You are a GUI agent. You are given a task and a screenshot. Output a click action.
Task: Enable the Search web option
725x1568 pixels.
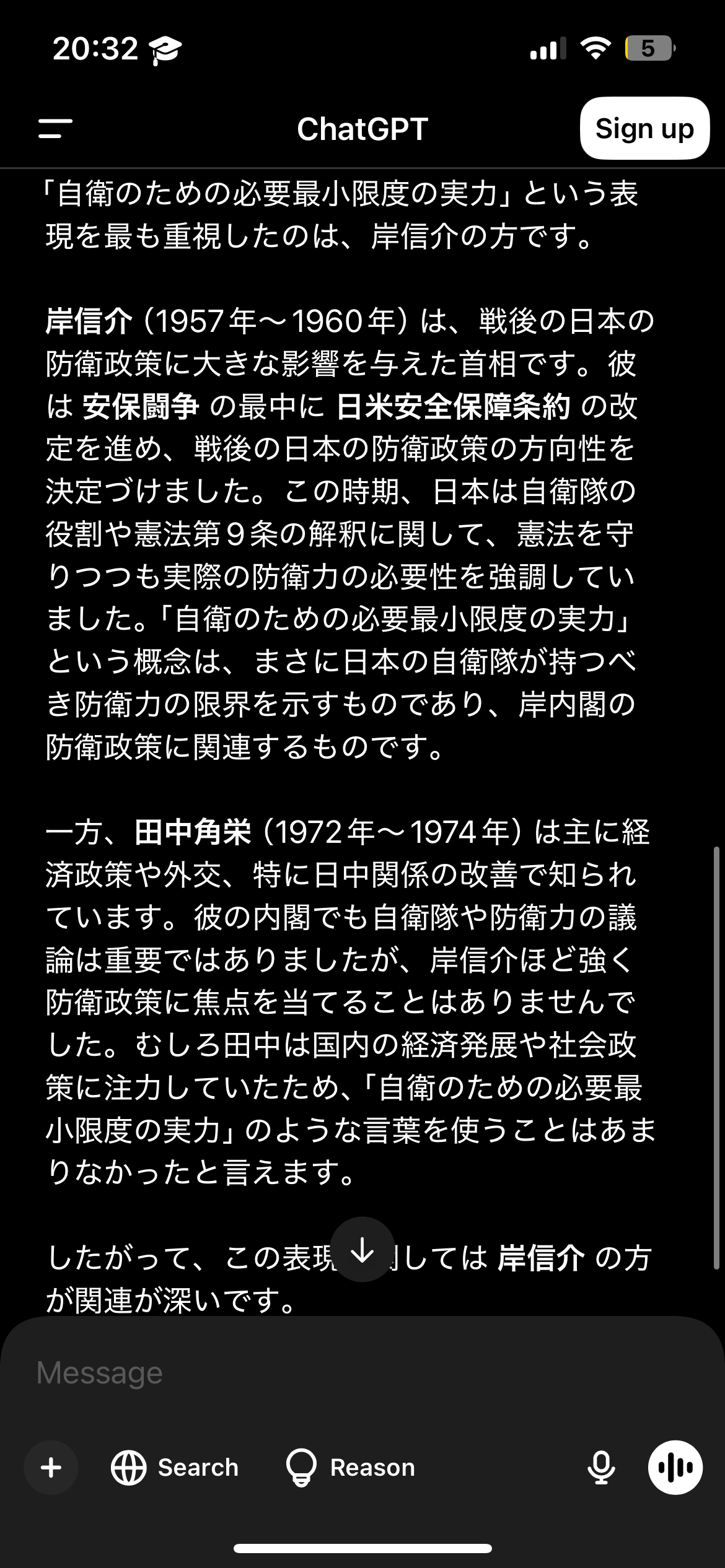tap(175, 1467)
